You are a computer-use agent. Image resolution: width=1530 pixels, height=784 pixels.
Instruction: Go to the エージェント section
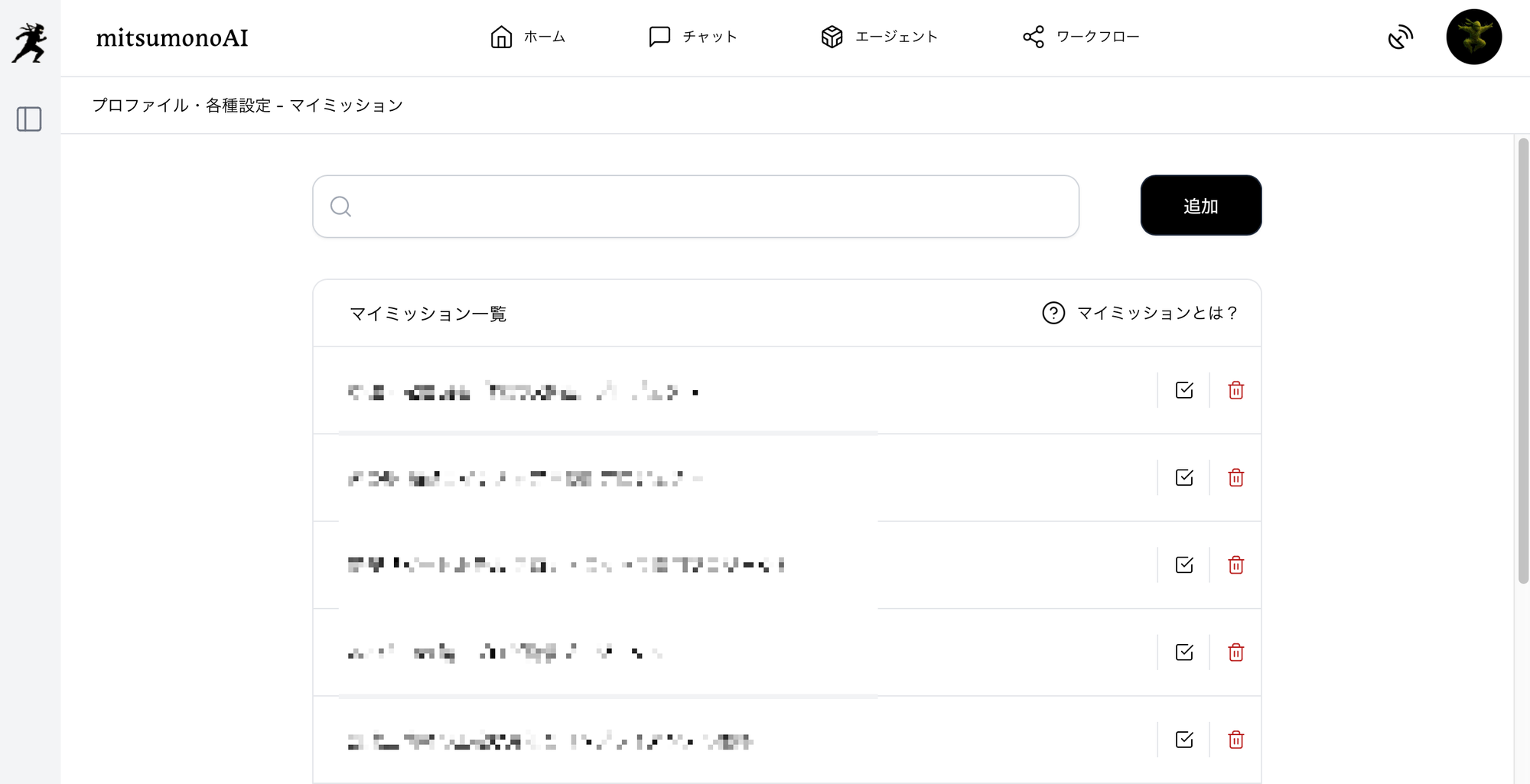(879, 37)
